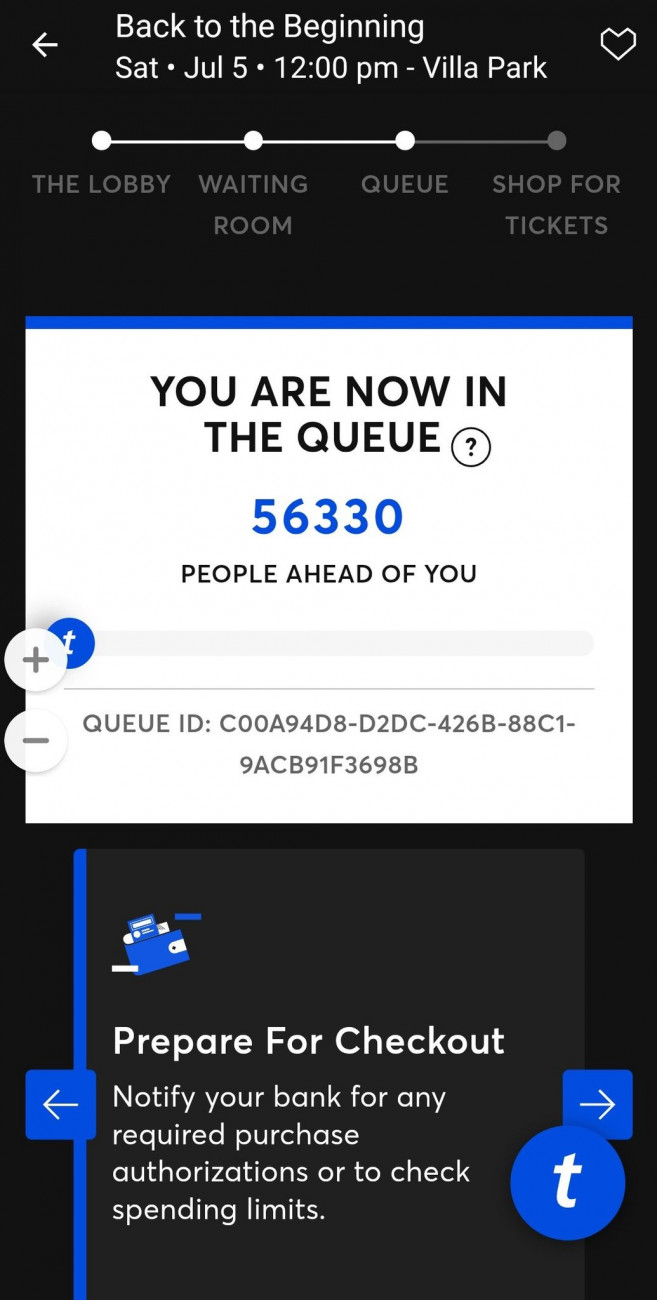Favorite this event with the heart icon
The image size is (657, 1300).
click(617, 45)
